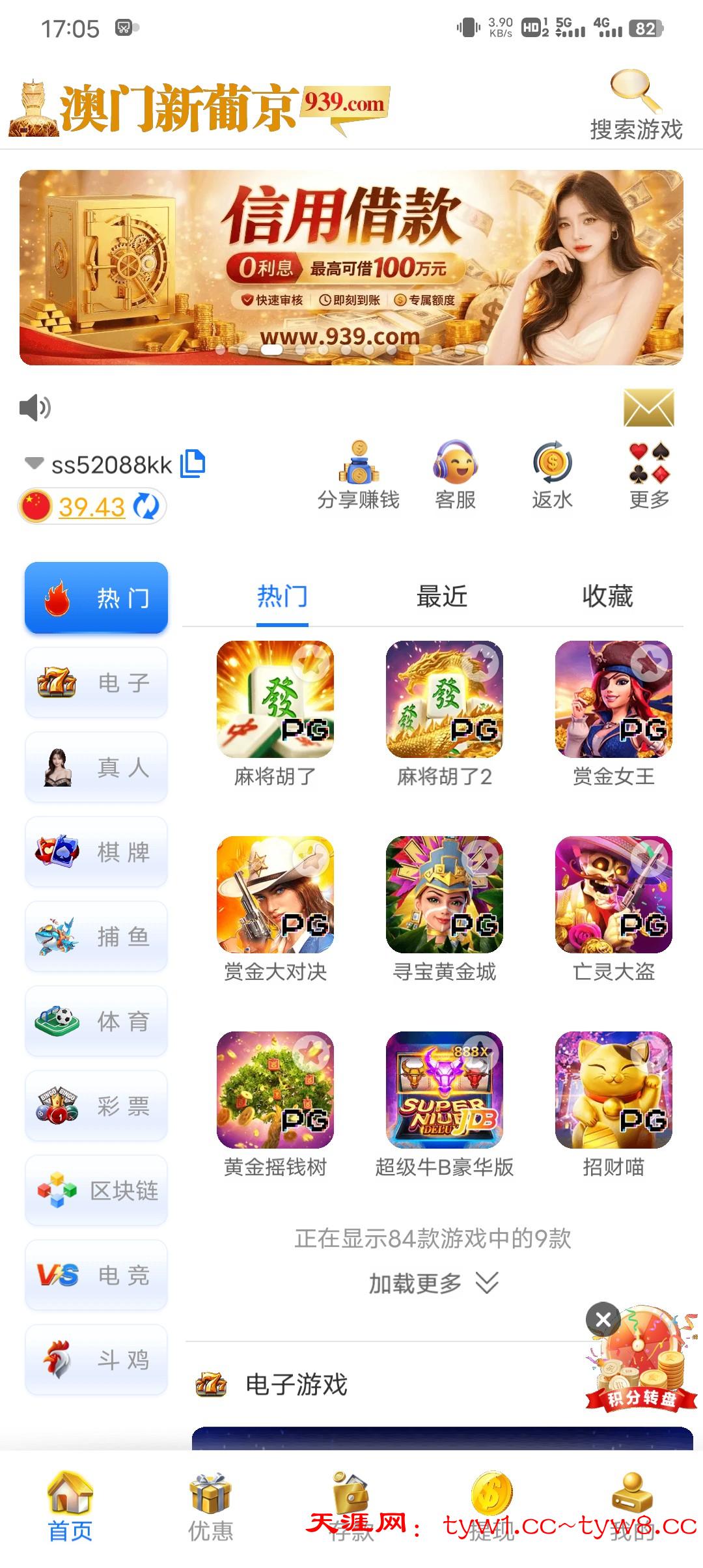Screen dimensions: 703x1568
Task: Launch the 赏金女王 game
Action: point(613,700)
